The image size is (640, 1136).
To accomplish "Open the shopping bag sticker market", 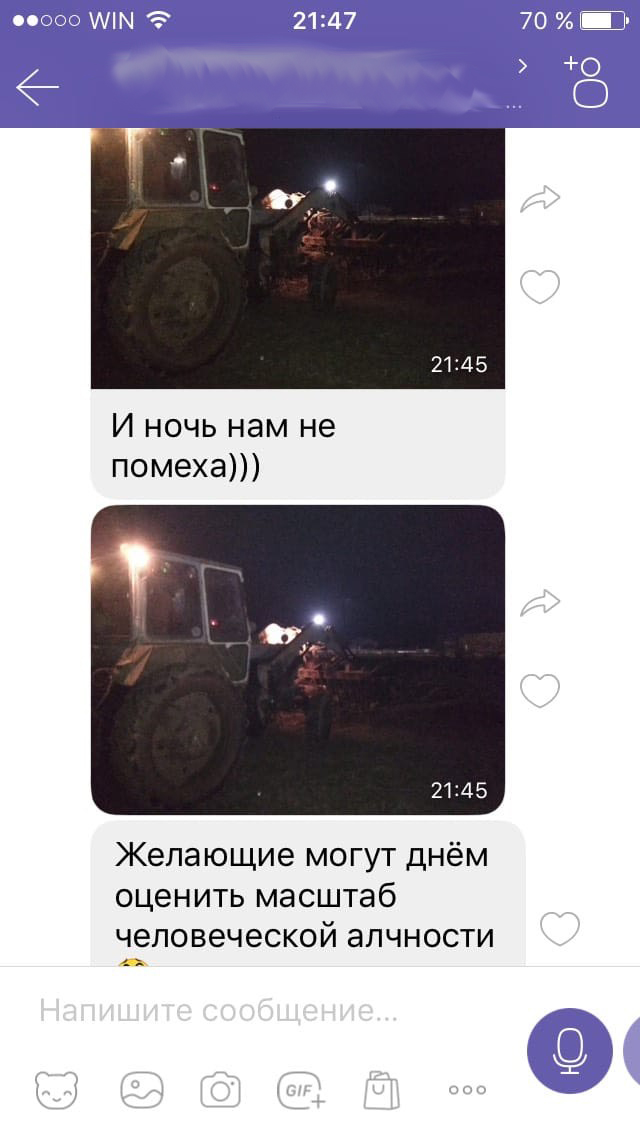I will coord(381,1089).
